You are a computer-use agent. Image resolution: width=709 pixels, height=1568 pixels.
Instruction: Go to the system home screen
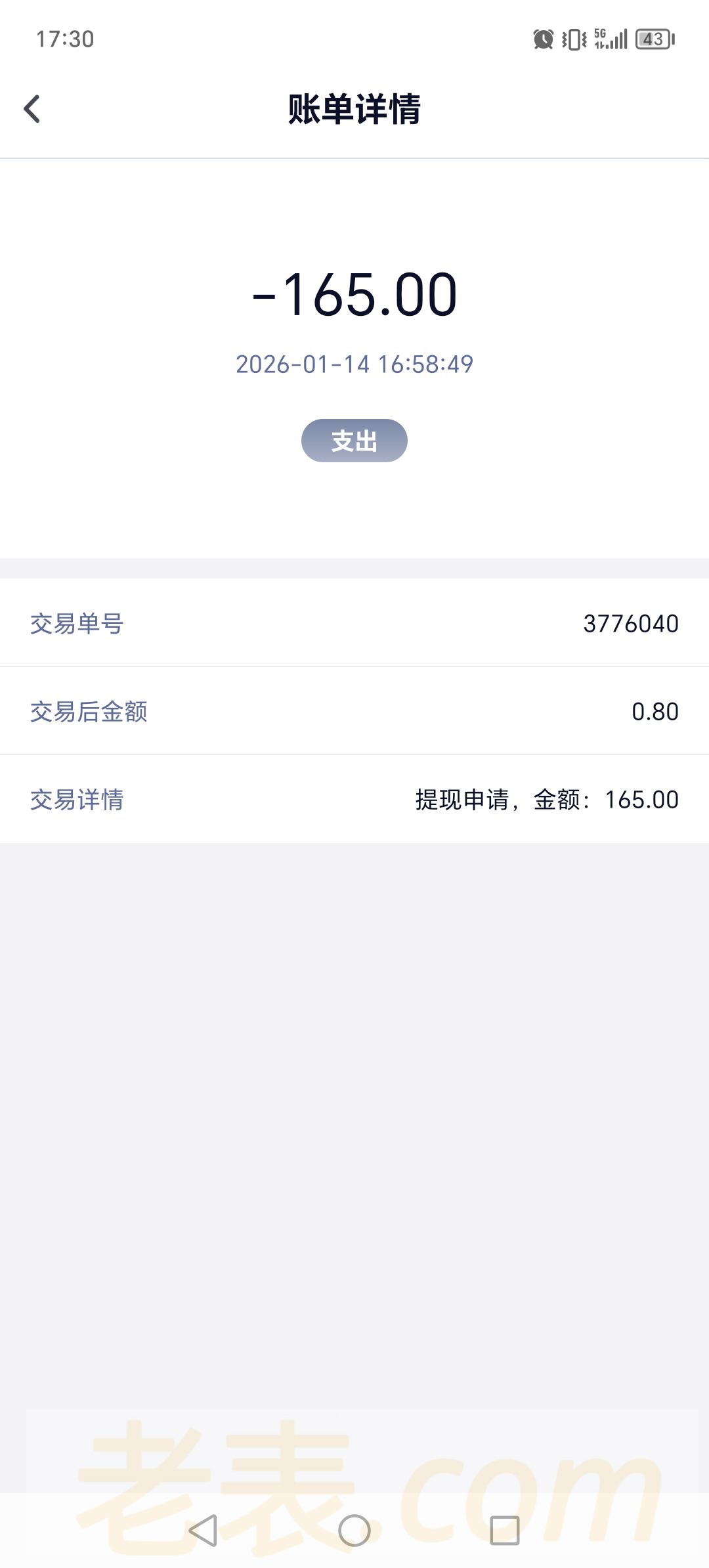pyautogui.click(x=354, y=1530)
